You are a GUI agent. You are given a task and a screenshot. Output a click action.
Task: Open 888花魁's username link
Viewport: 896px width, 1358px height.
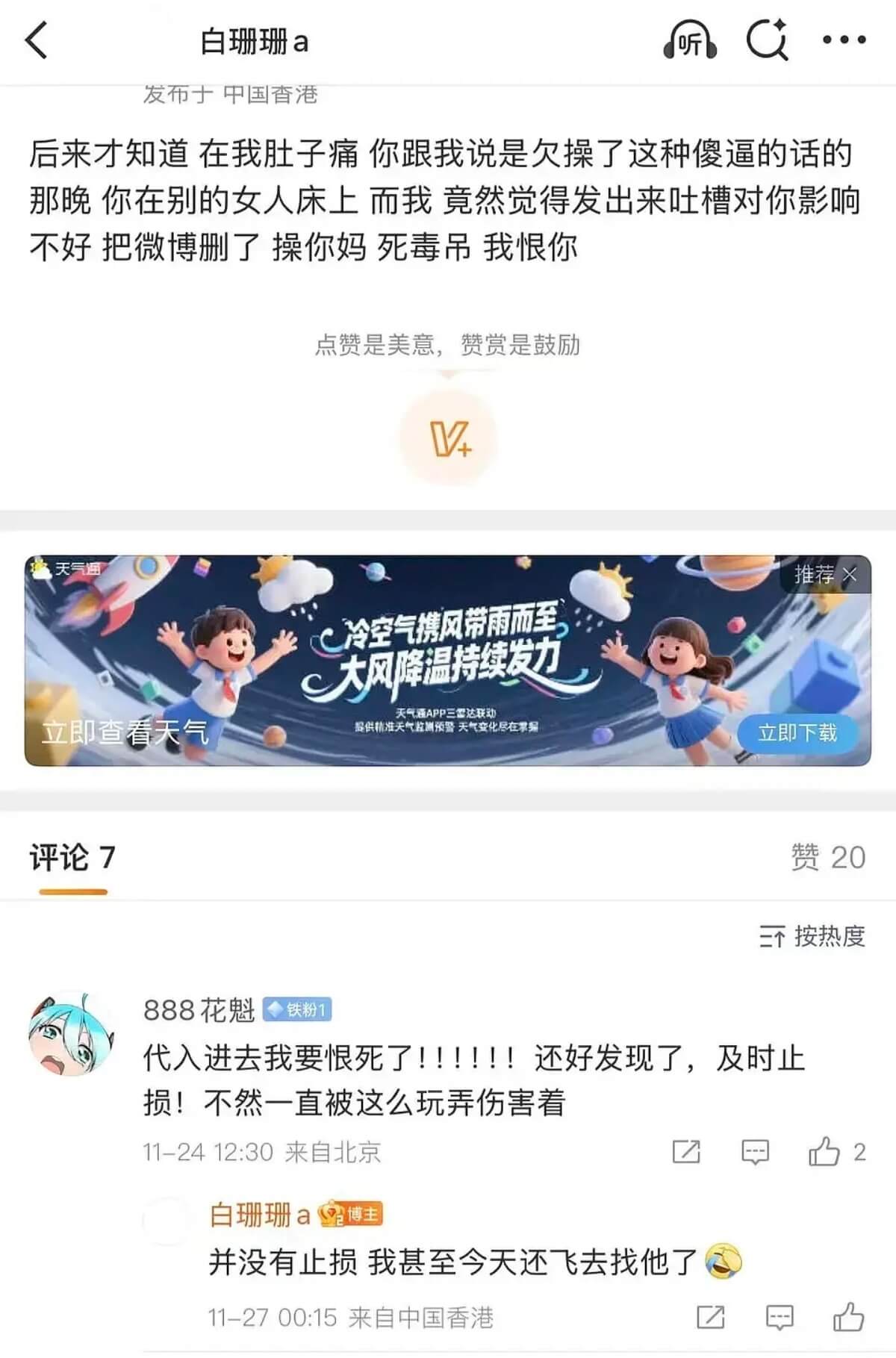[199, 1010]
